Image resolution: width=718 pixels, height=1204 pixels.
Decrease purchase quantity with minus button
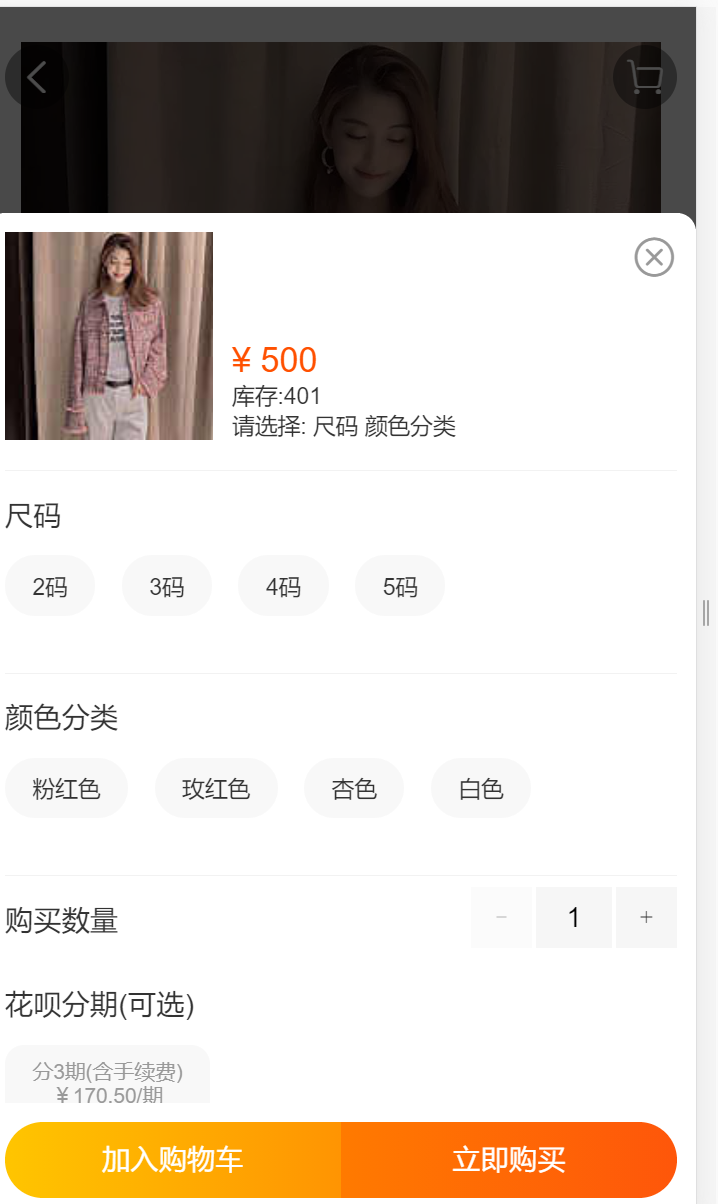[501, 917]
